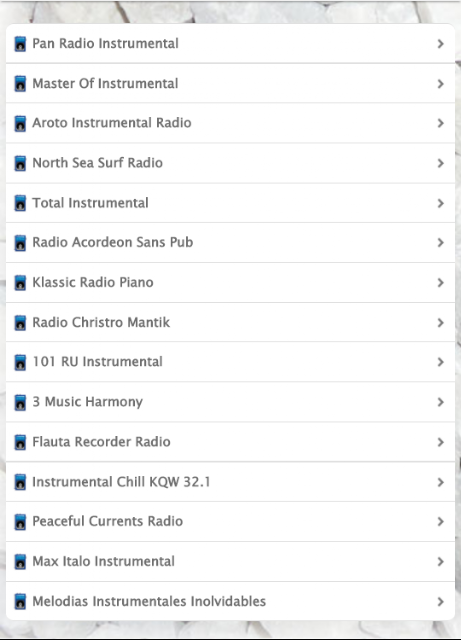Open Max Italo Instrumental
This screenshot has height=640, width=461.
click(x=230, y=561)
